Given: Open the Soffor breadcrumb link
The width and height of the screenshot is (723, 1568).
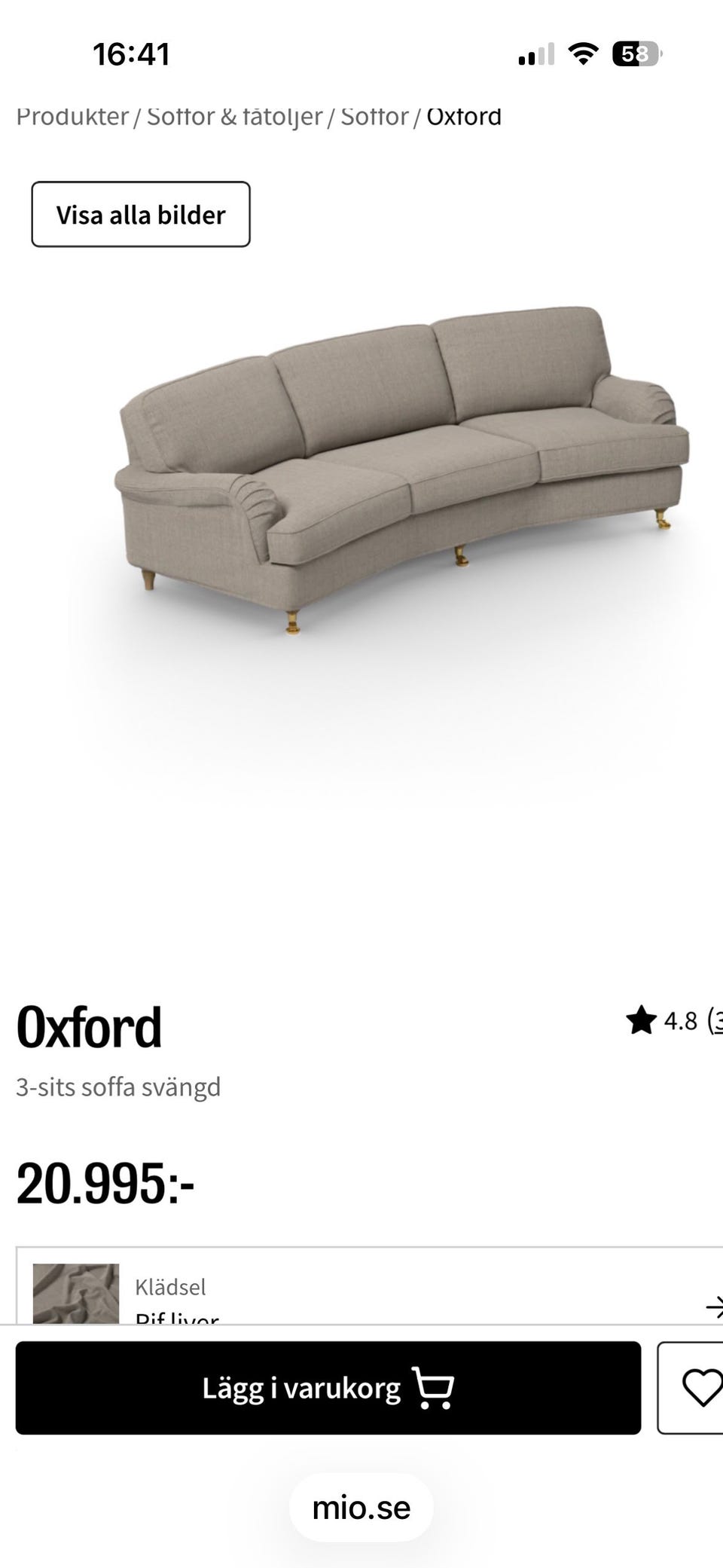Looking at the screenshot, I should [374, 117].
